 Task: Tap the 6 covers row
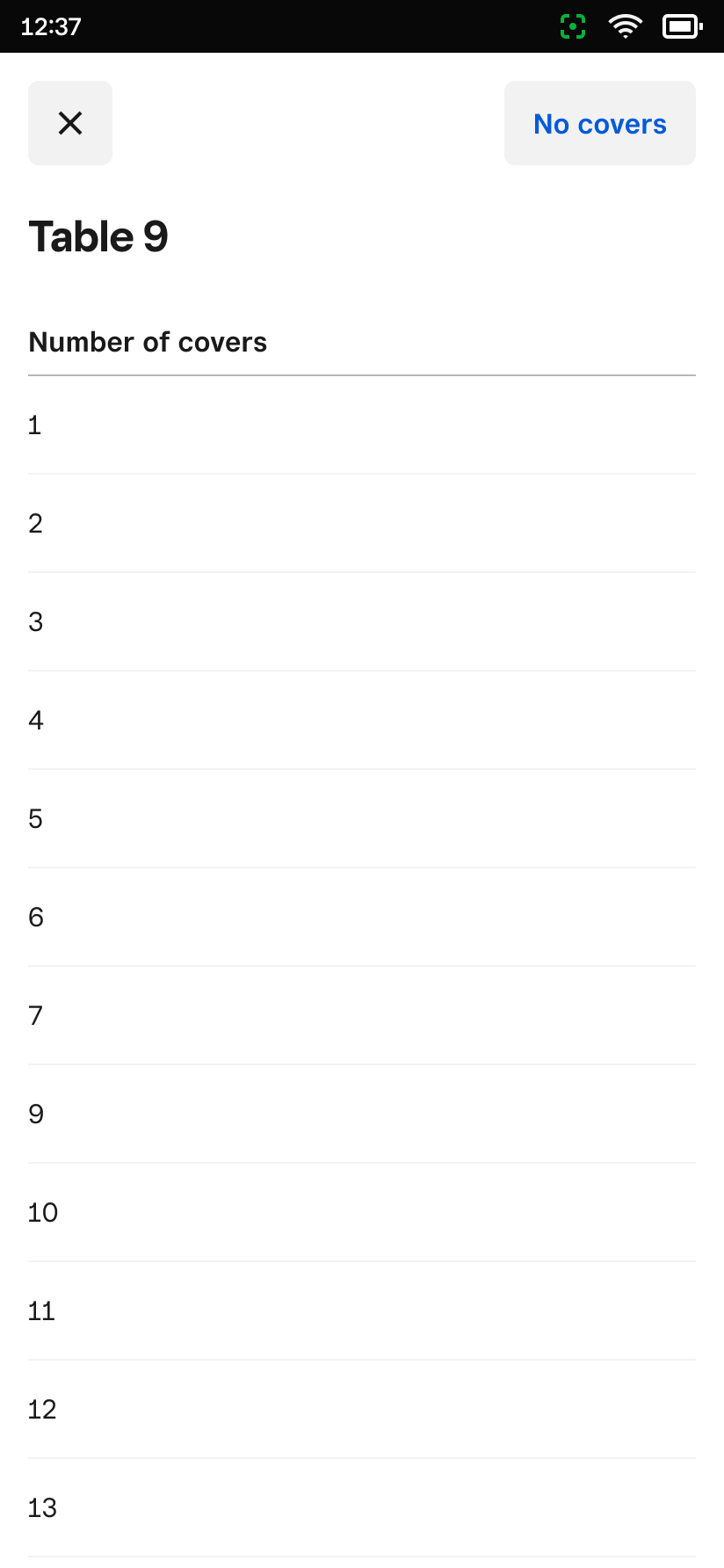(x=362, y=918)
